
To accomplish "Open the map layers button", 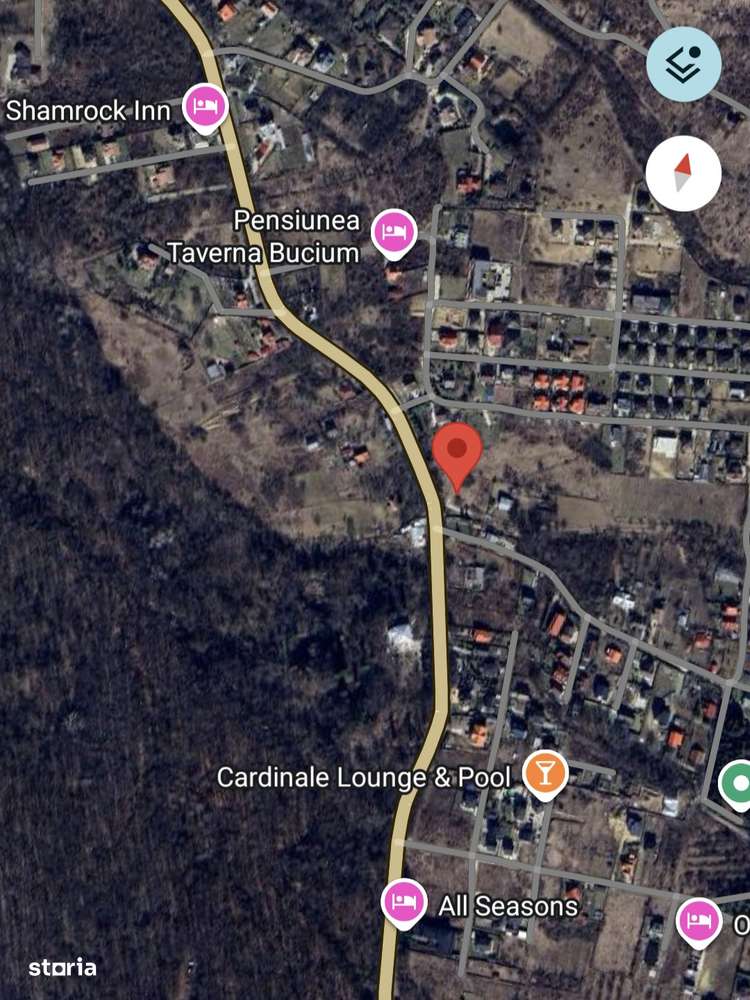I will [x=683, y=62].
